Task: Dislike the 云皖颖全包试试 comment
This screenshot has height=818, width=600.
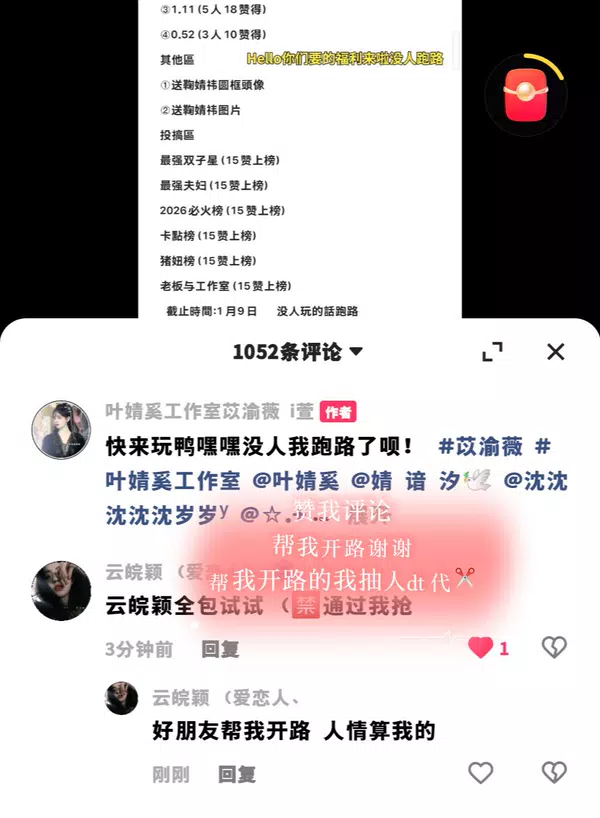Action: (x=554, y=648)
